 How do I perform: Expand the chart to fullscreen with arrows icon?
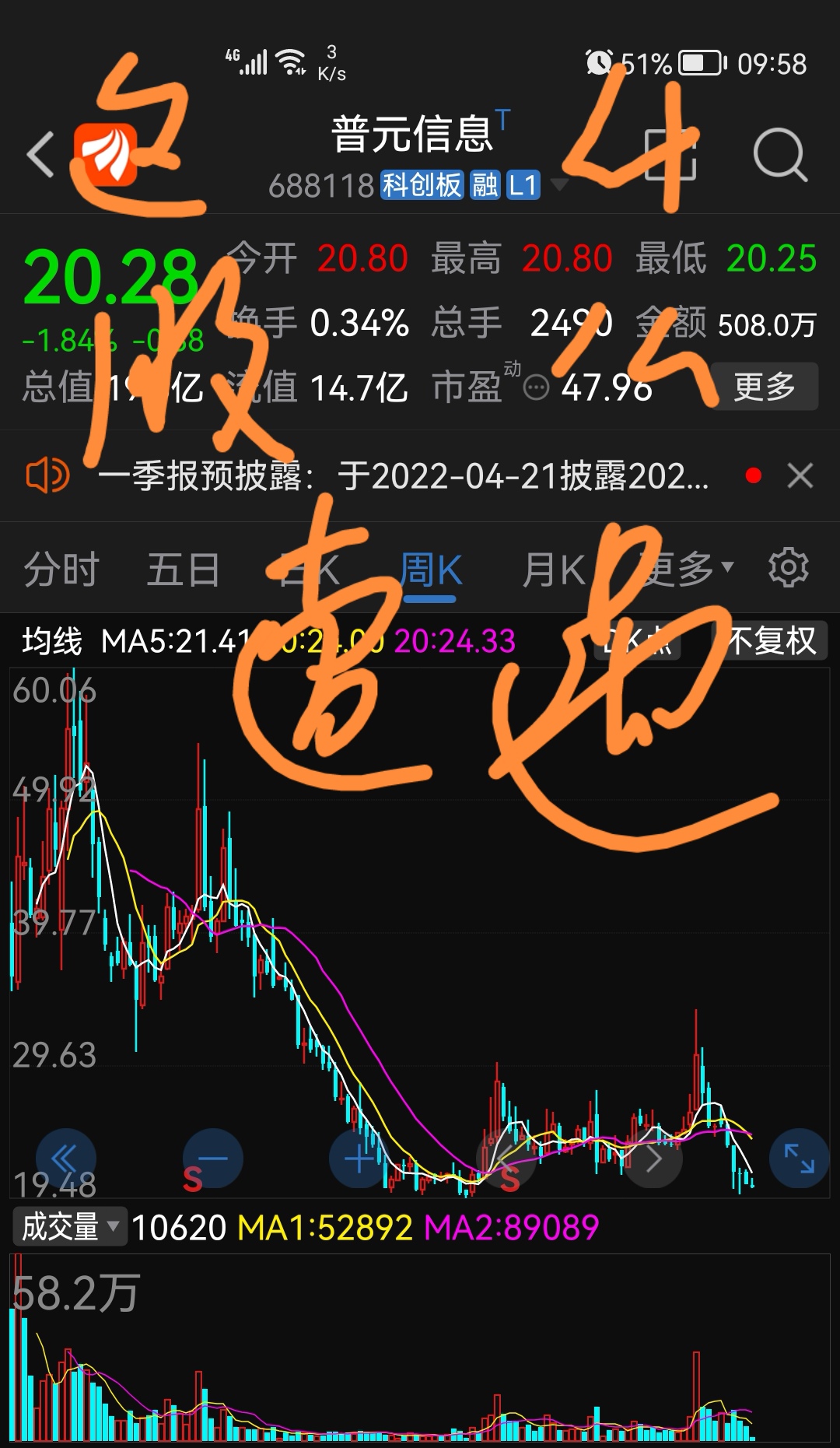click(x=798, y=1159)
